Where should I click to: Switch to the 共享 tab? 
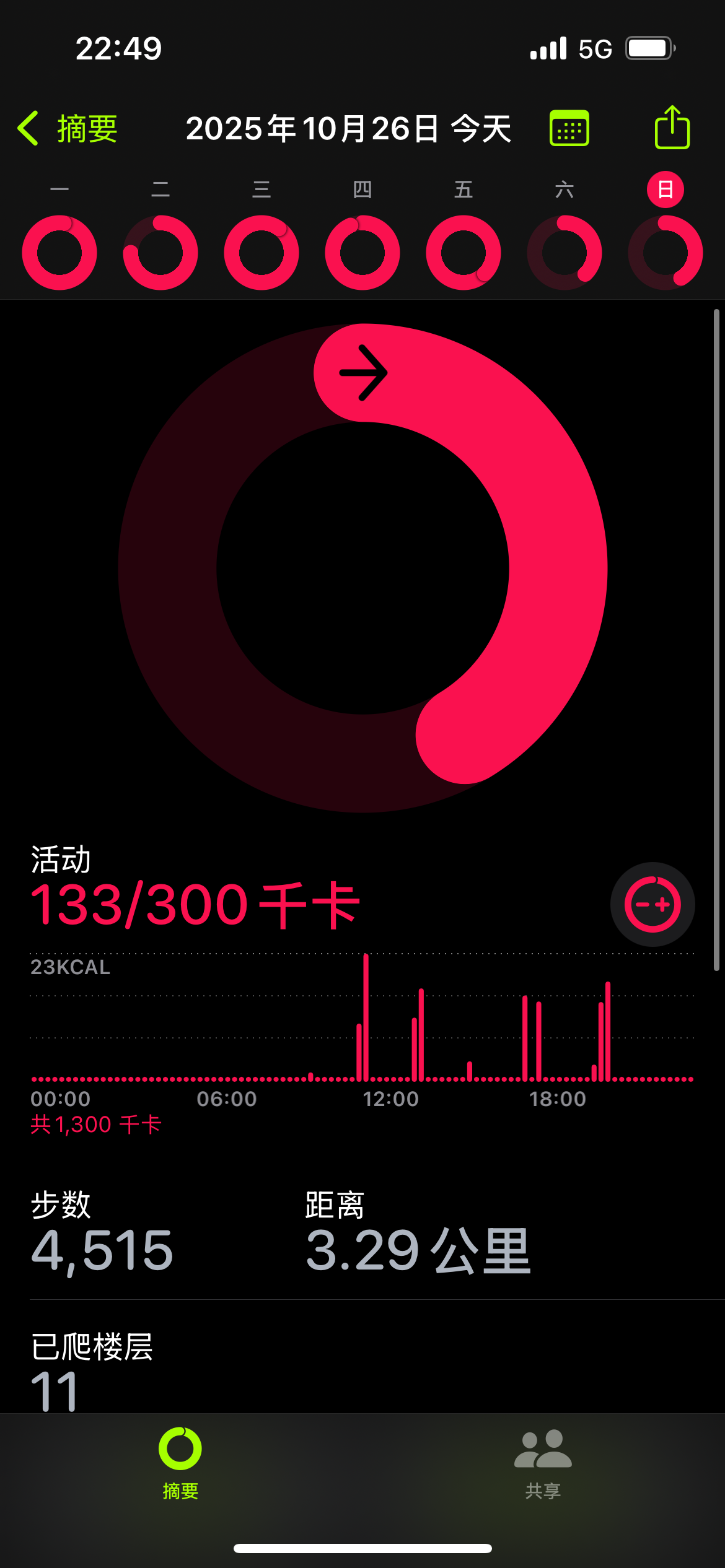(x=543, y=1463)
